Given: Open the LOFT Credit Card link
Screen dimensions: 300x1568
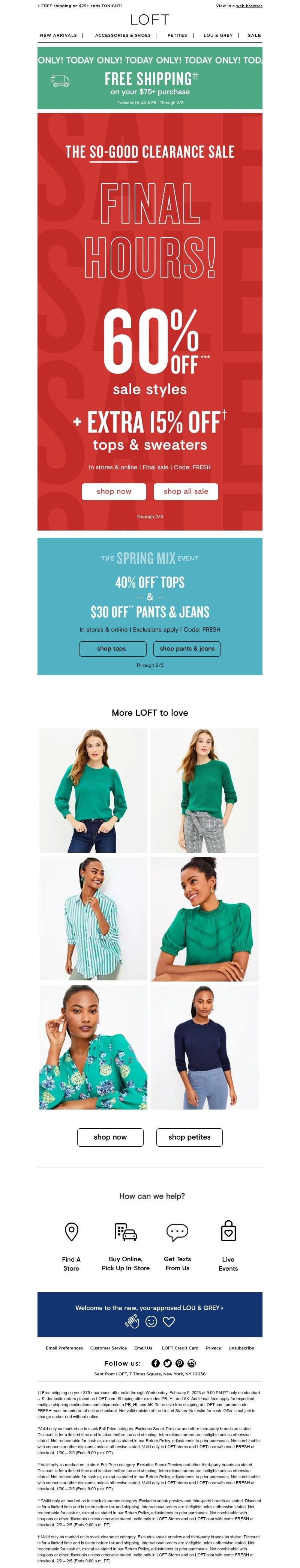Looking at the screenshot, I should pos(180,1348).
